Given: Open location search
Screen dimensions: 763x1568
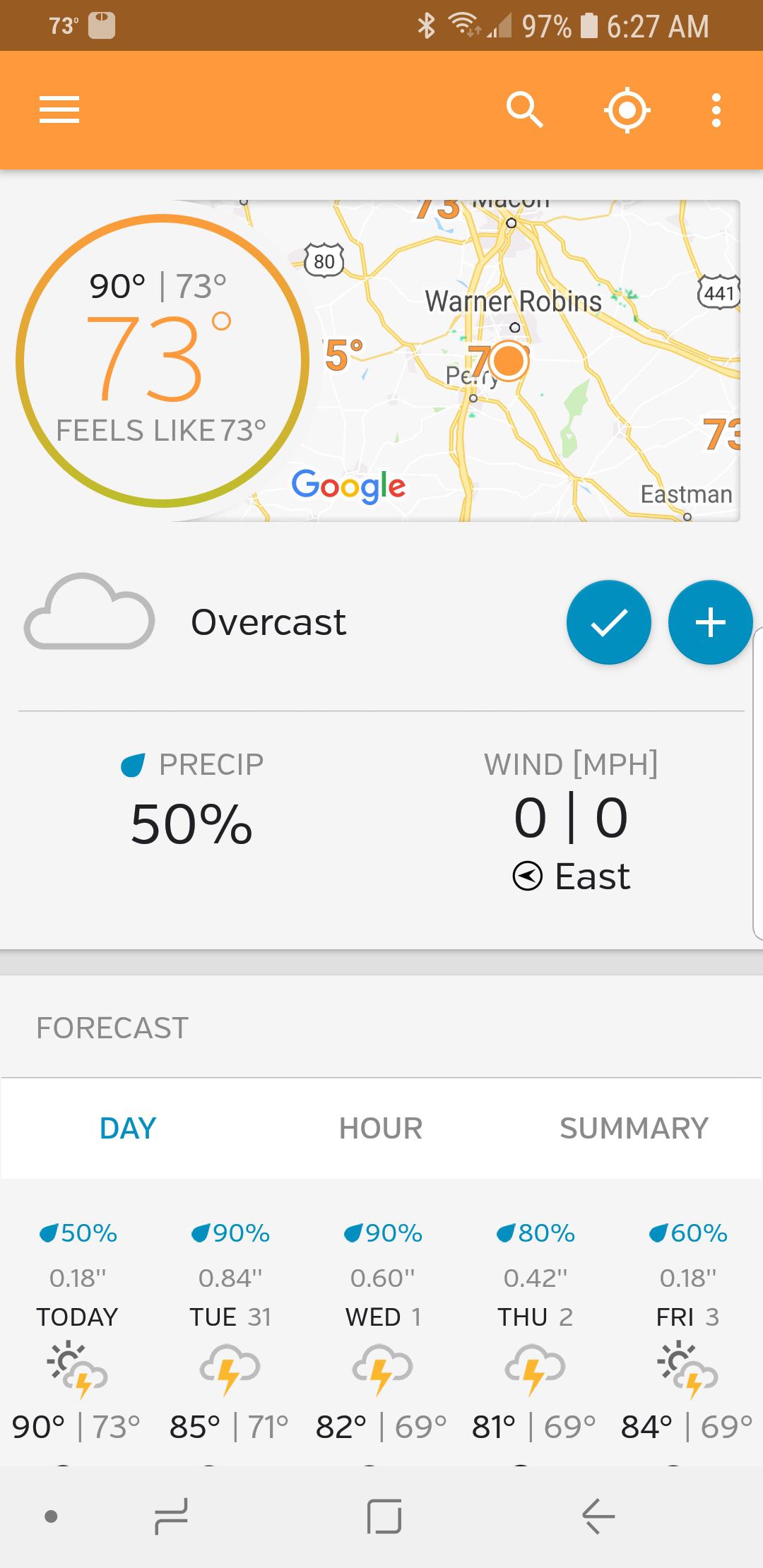Looking at the screenshot, I should click(525, 110).
